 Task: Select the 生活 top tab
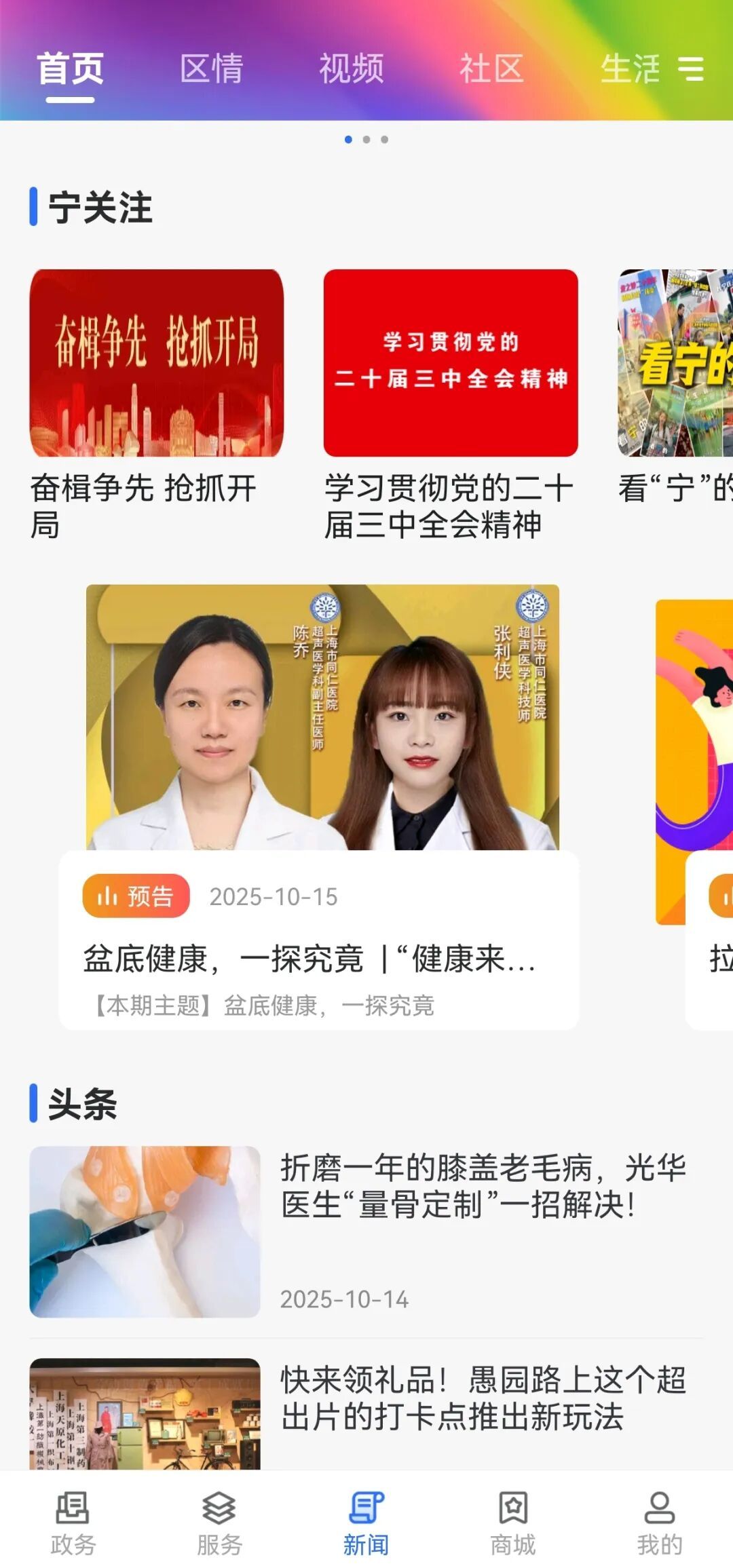[x=630, y=69]
